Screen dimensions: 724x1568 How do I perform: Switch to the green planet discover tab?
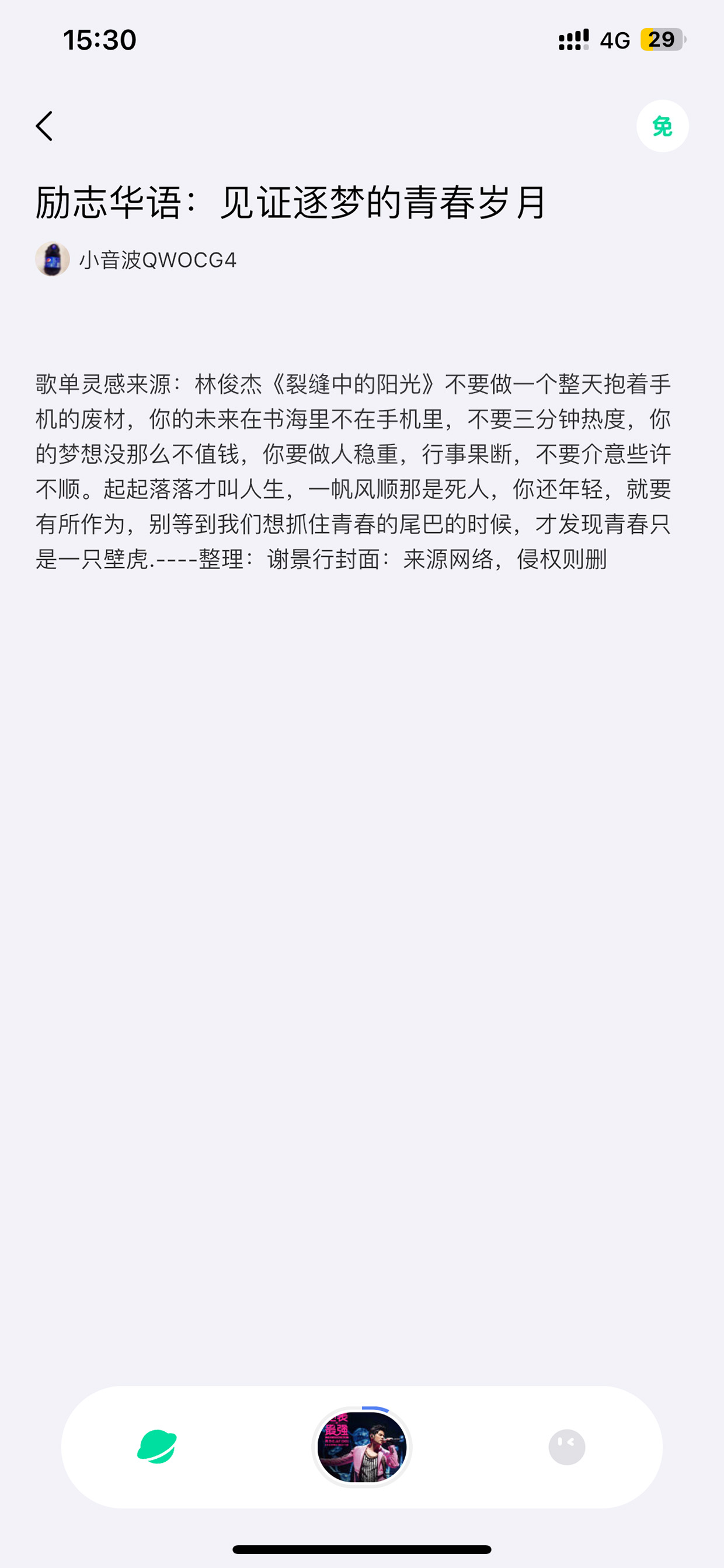(157, 1447)
